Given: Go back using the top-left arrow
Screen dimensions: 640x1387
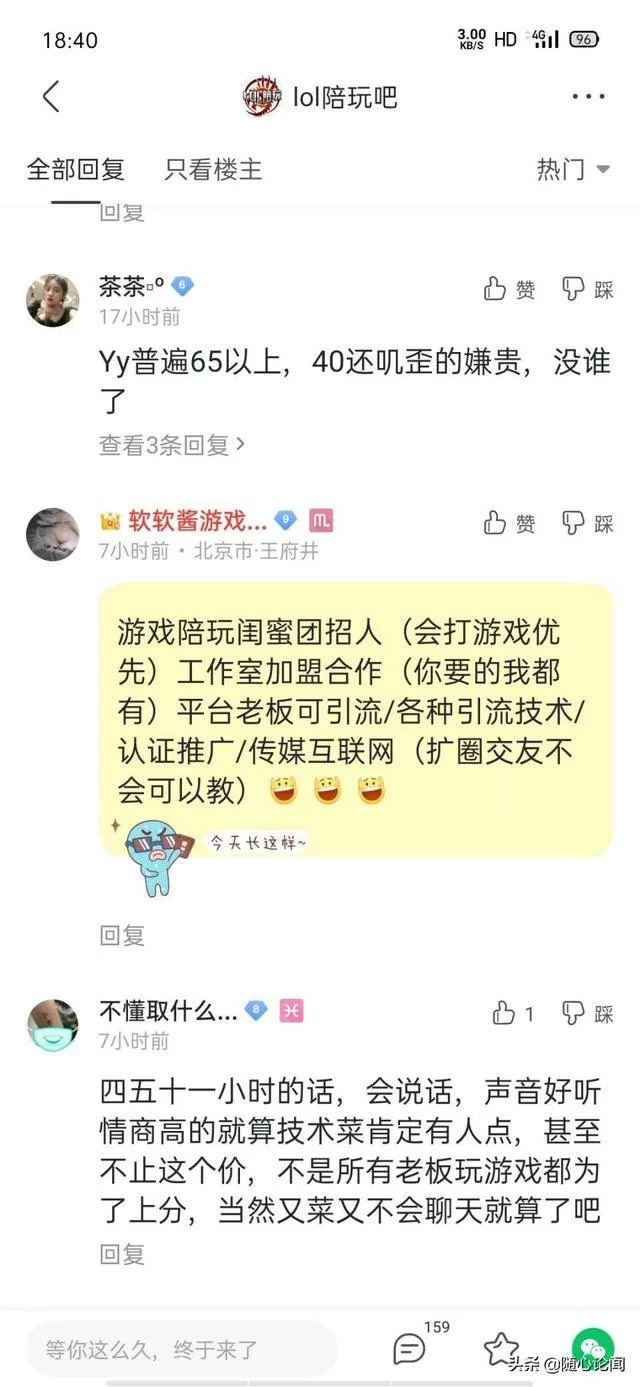Looking at the screenshot, I should tap(52, 97).
